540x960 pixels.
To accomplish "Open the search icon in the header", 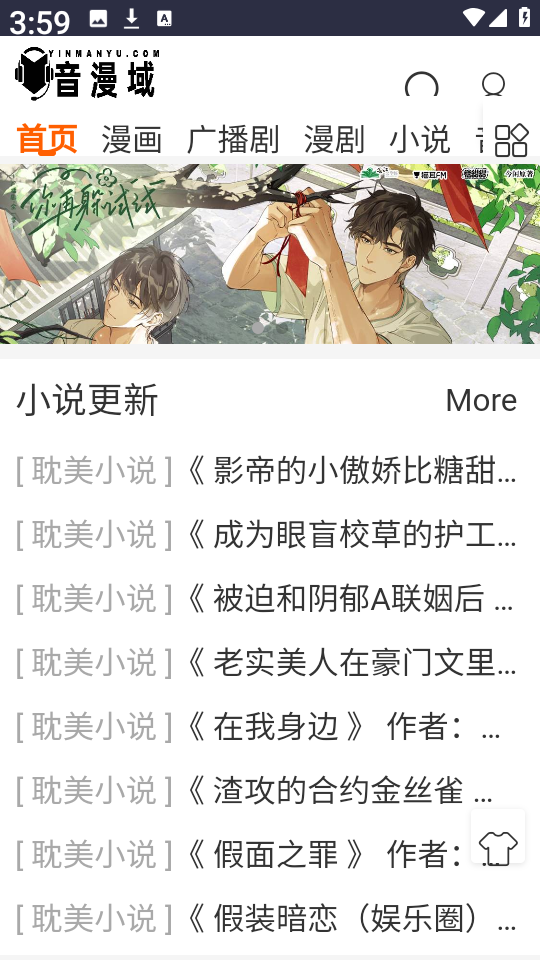I will [422, 84].
